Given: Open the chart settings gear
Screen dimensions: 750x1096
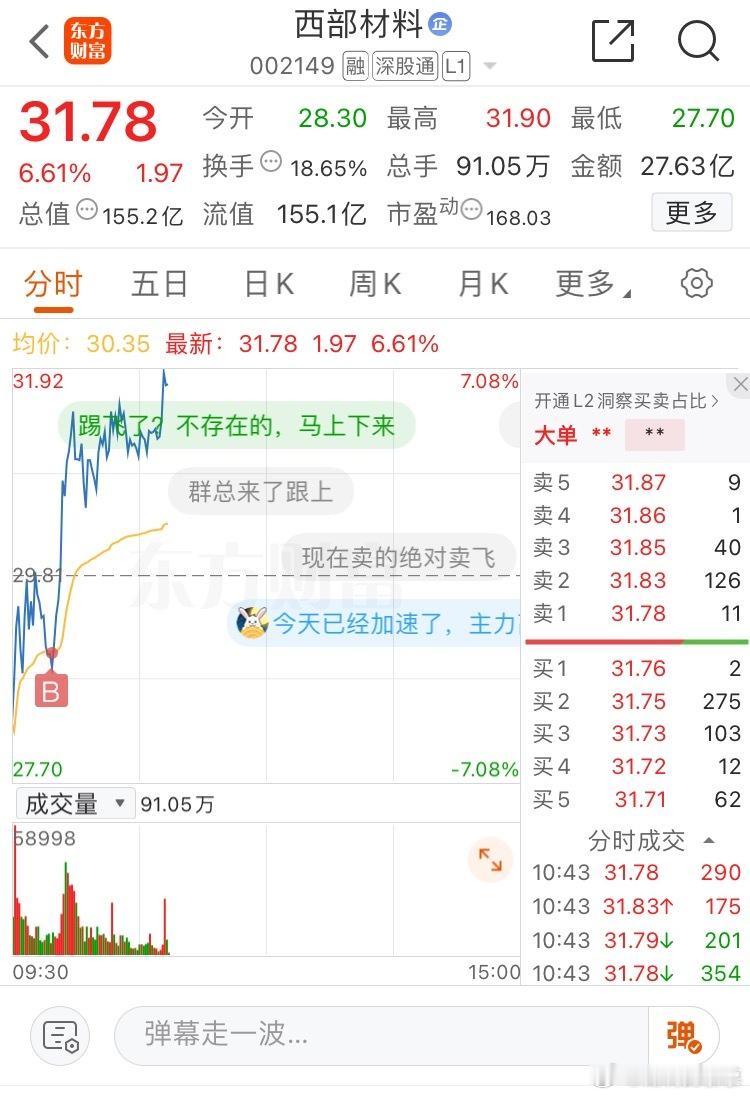Looking at the screenshot, I should (x=696, y=283).
